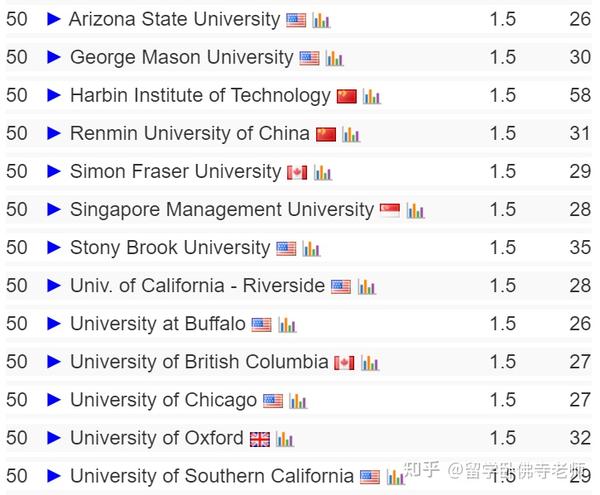View University of Chicago's chart icon

[x=298, y=400]
